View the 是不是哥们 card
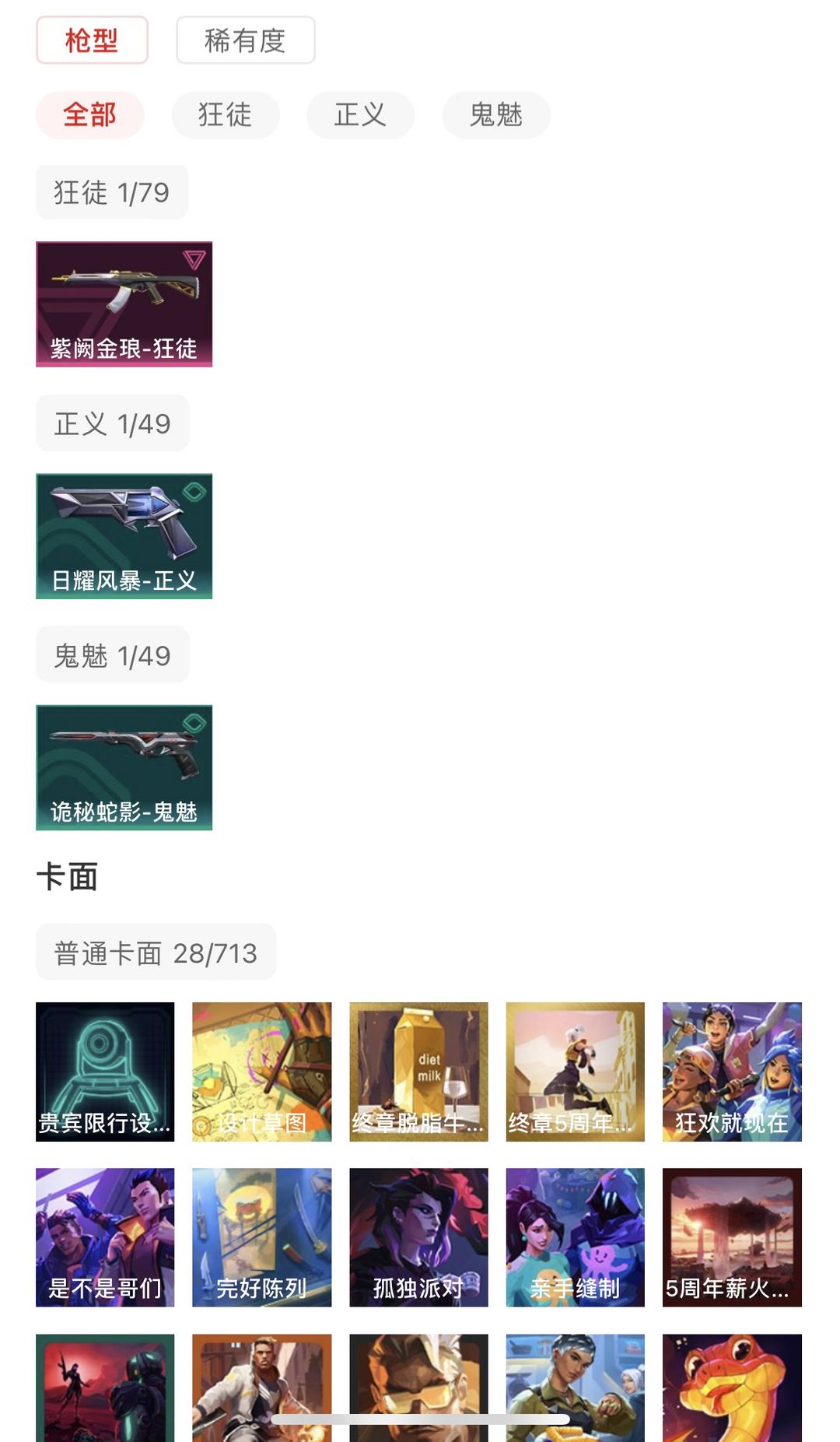Image resolution: width=840 pixels, height=1442 pixels. pyautogui.click(x=105, y=1237)
